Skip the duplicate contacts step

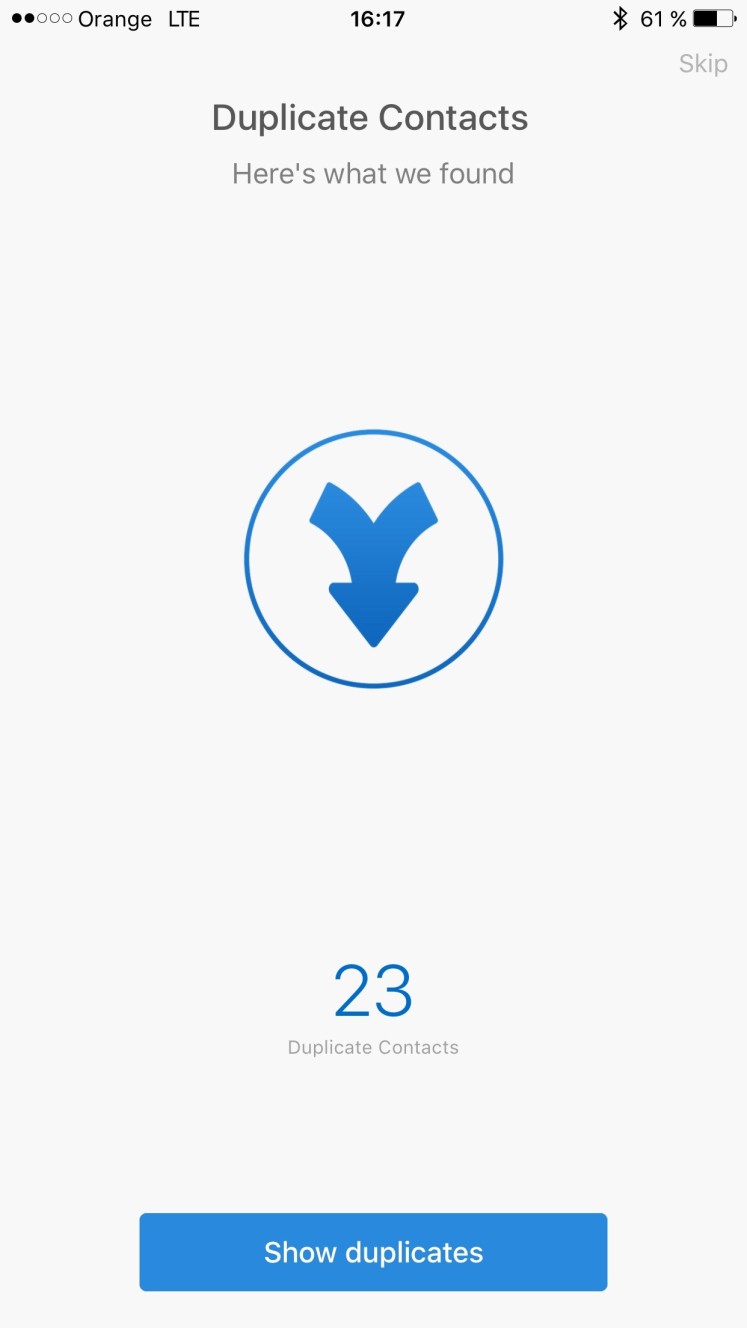(703, 64)
